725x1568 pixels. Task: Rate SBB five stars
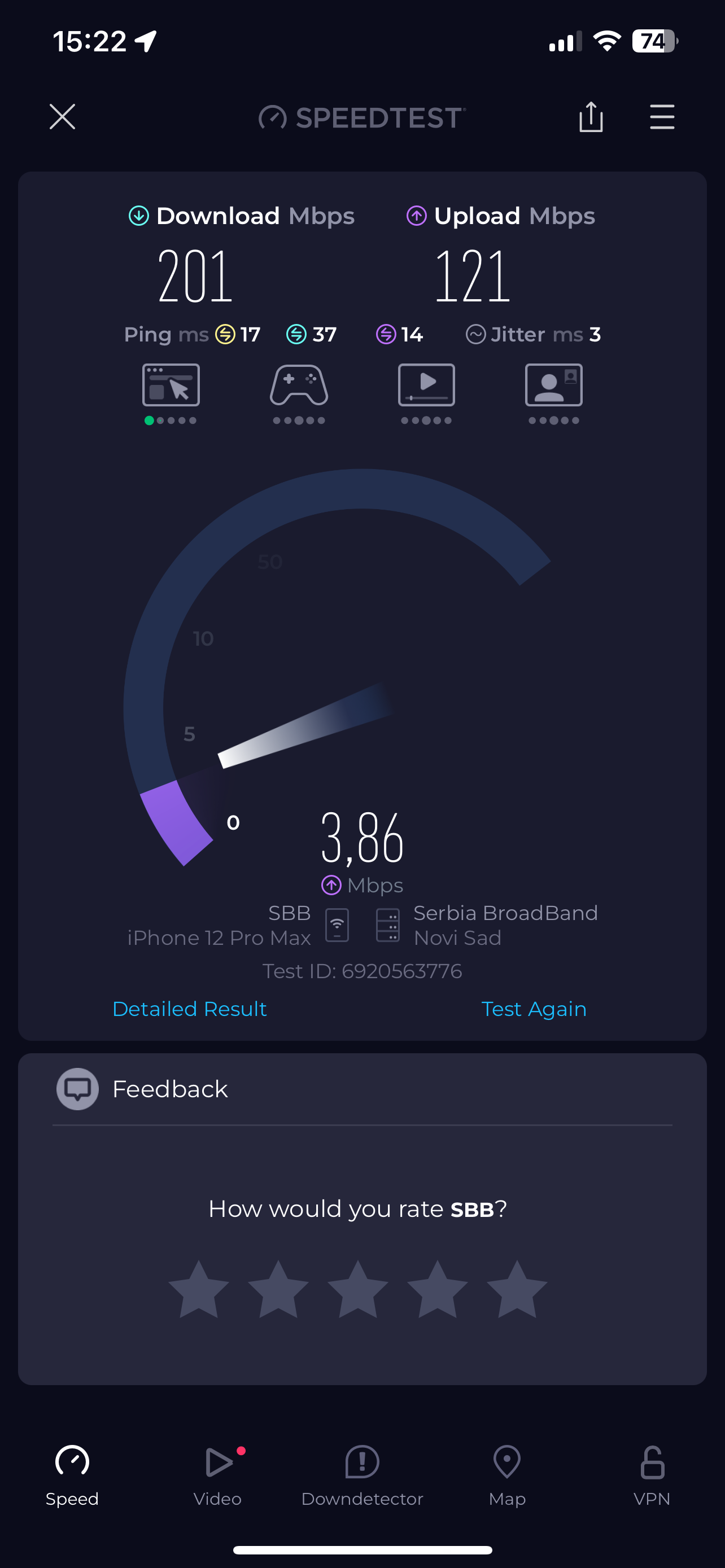[517, 1289]
